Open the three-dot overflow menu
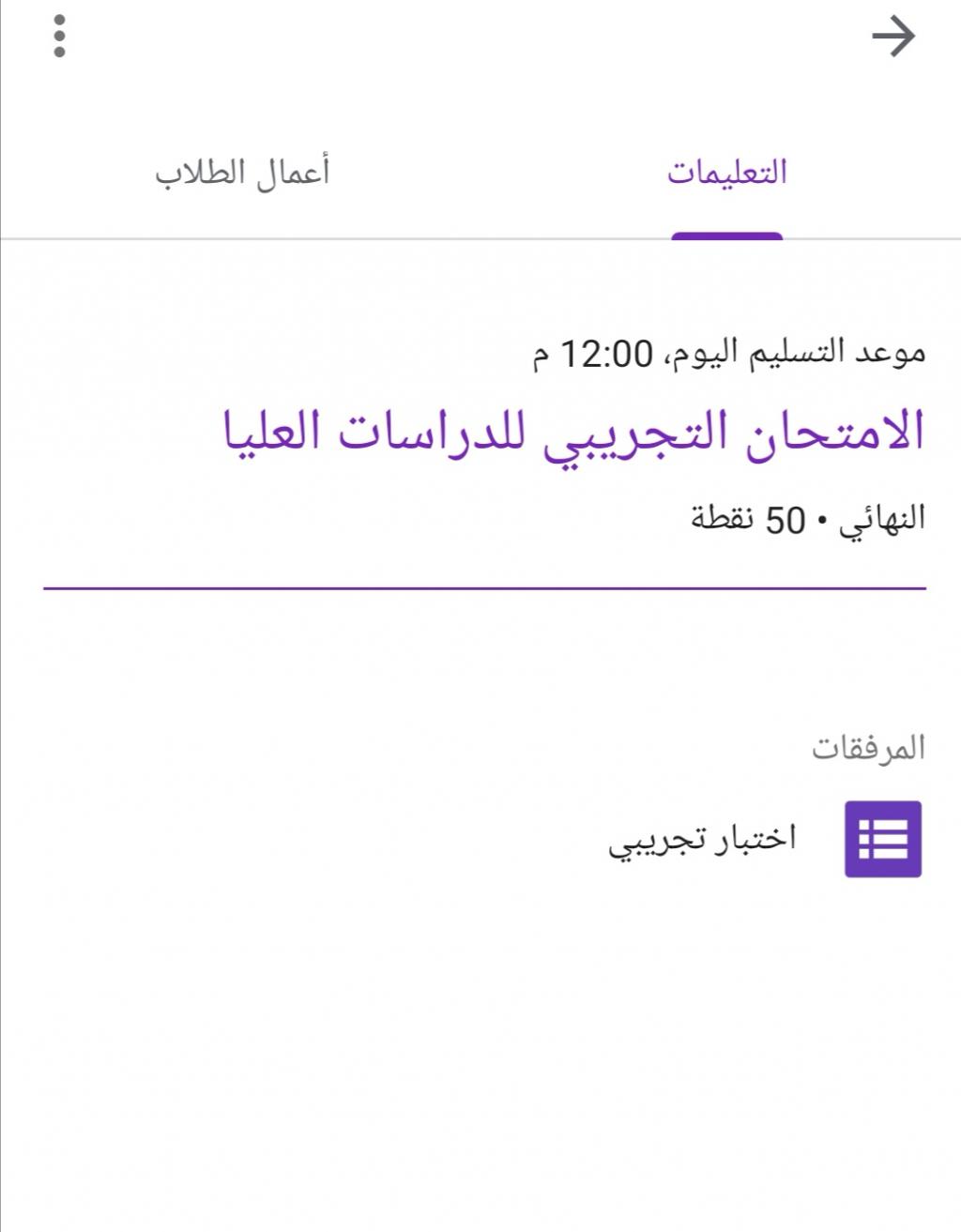This screenshot has width=961, height=1232. [59, 37]
